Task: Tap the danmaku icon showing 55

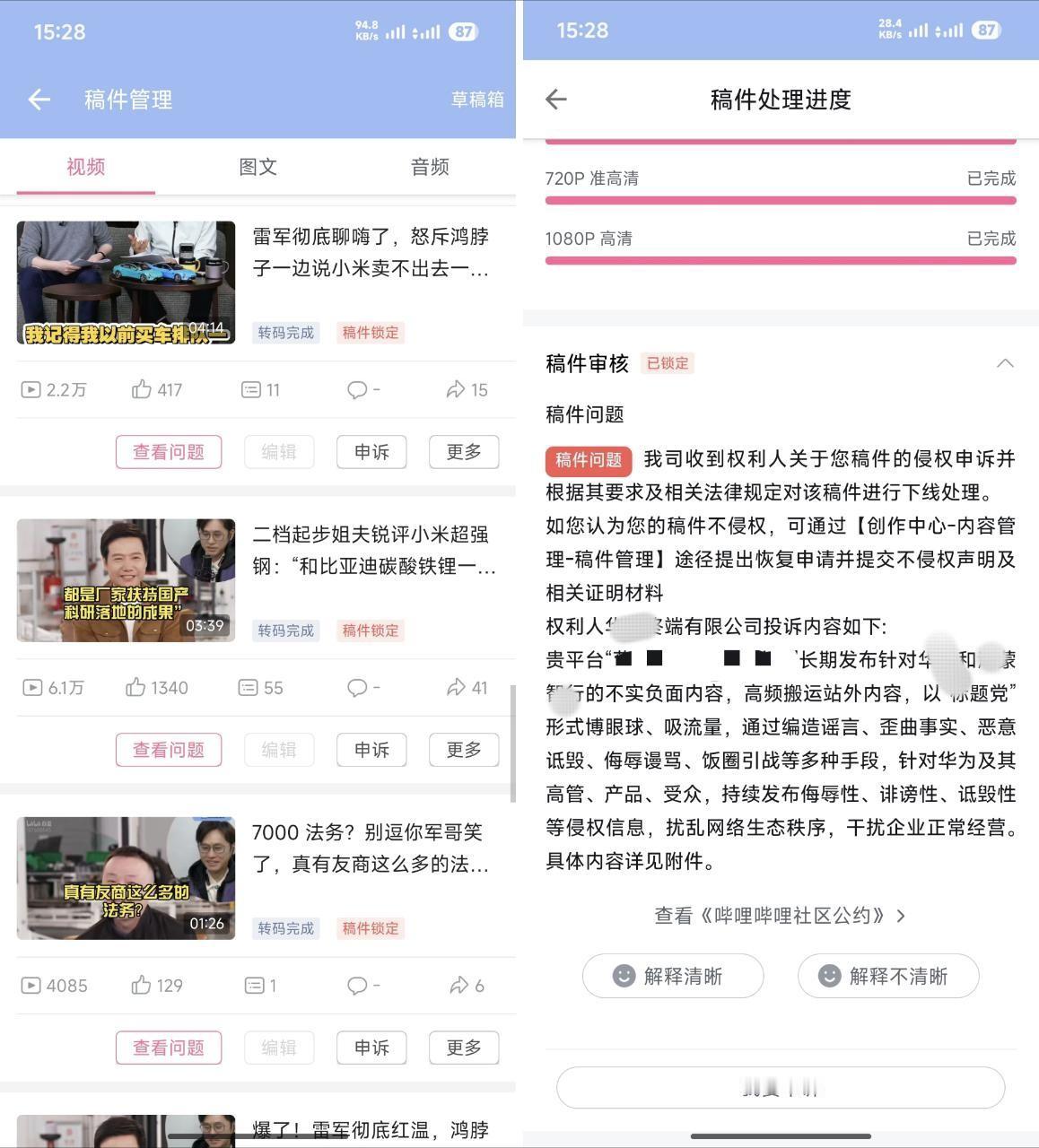Action: tap(249, 687)
